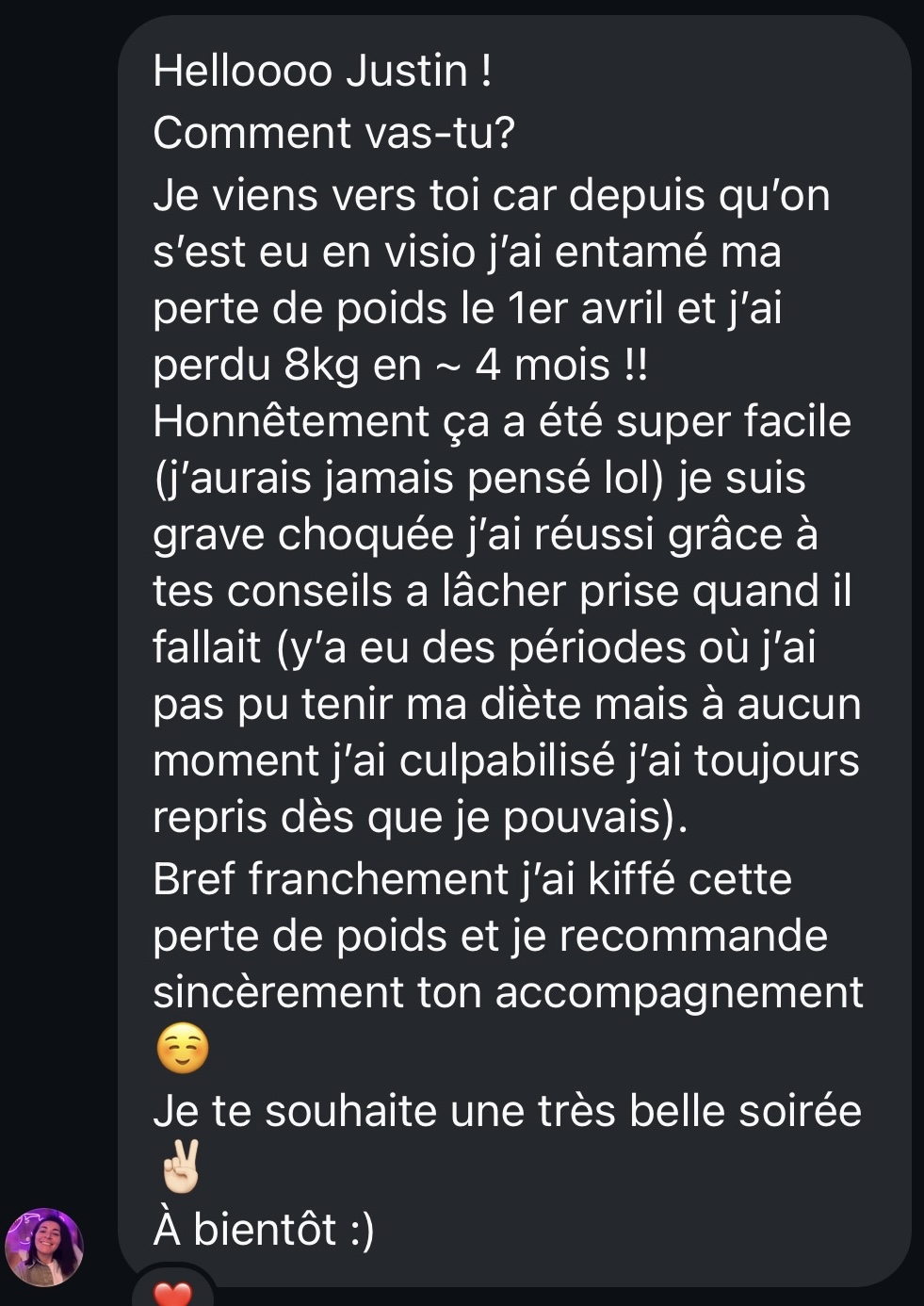
Task: View the heart reaction on the message
Action: click(x=171, y=1293)
